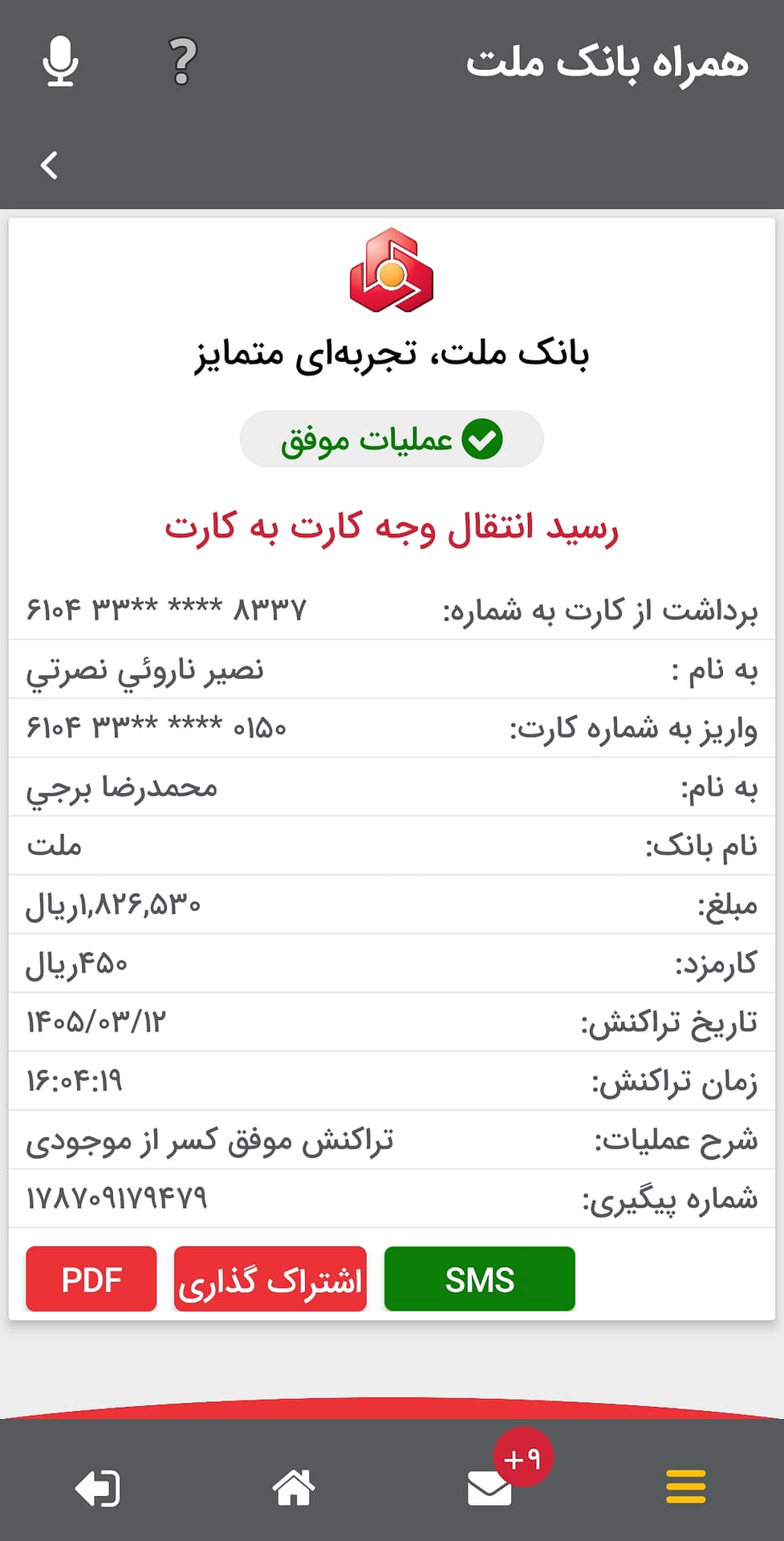Go back using the header arrow
The width and height of the screenshot is (784, 1541).
[x=50, y=165]
